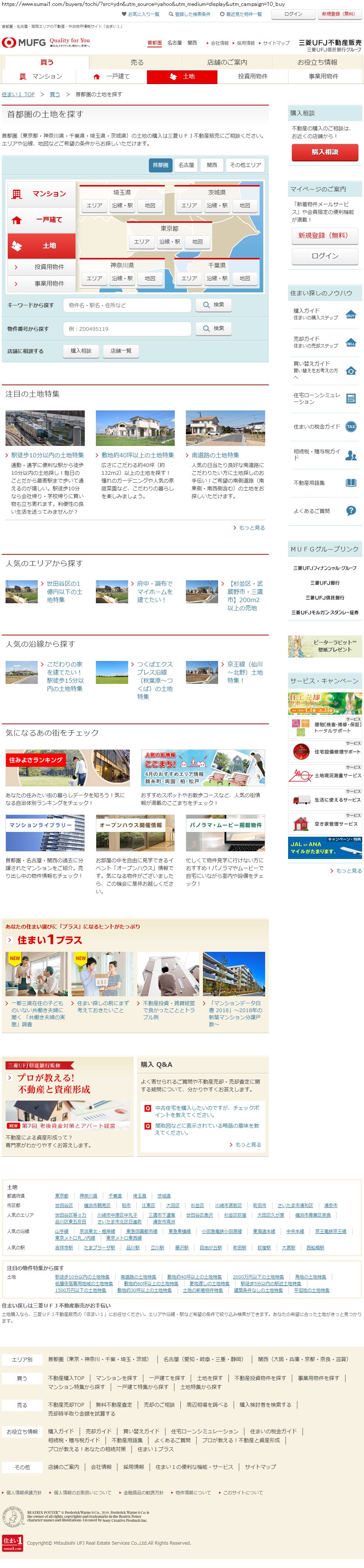Select 一戸建て category tab
364x1568 pixels.
(x=111, y=77)
